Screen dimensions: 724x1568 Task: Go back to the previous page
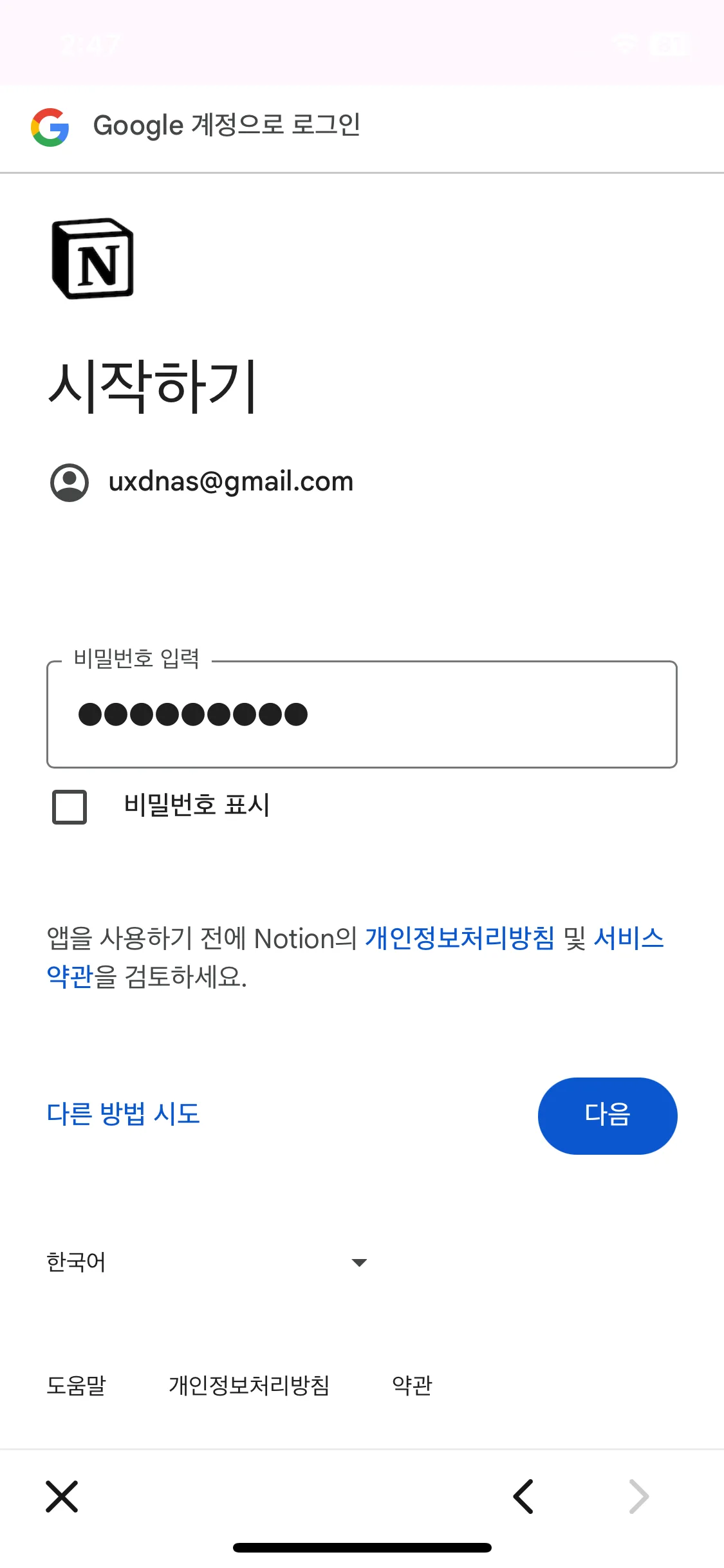coord(523,1496)
